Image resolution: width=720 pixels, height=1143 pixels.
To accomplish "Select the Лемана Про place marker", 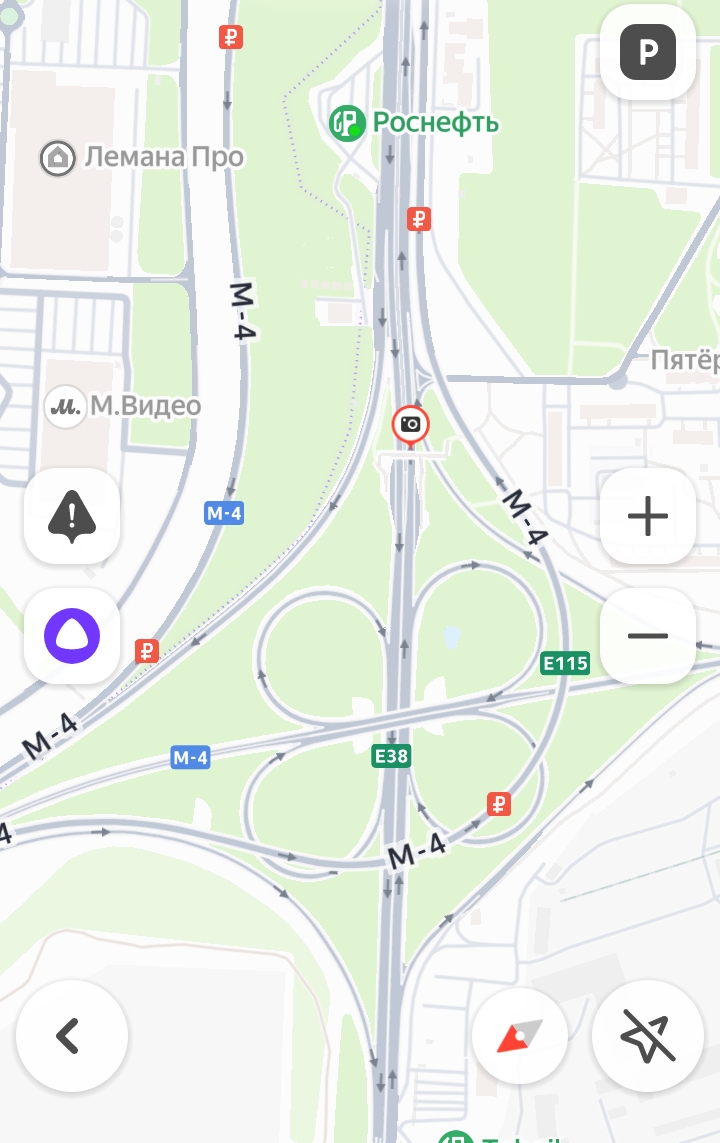I will click(x=58, y=157).
